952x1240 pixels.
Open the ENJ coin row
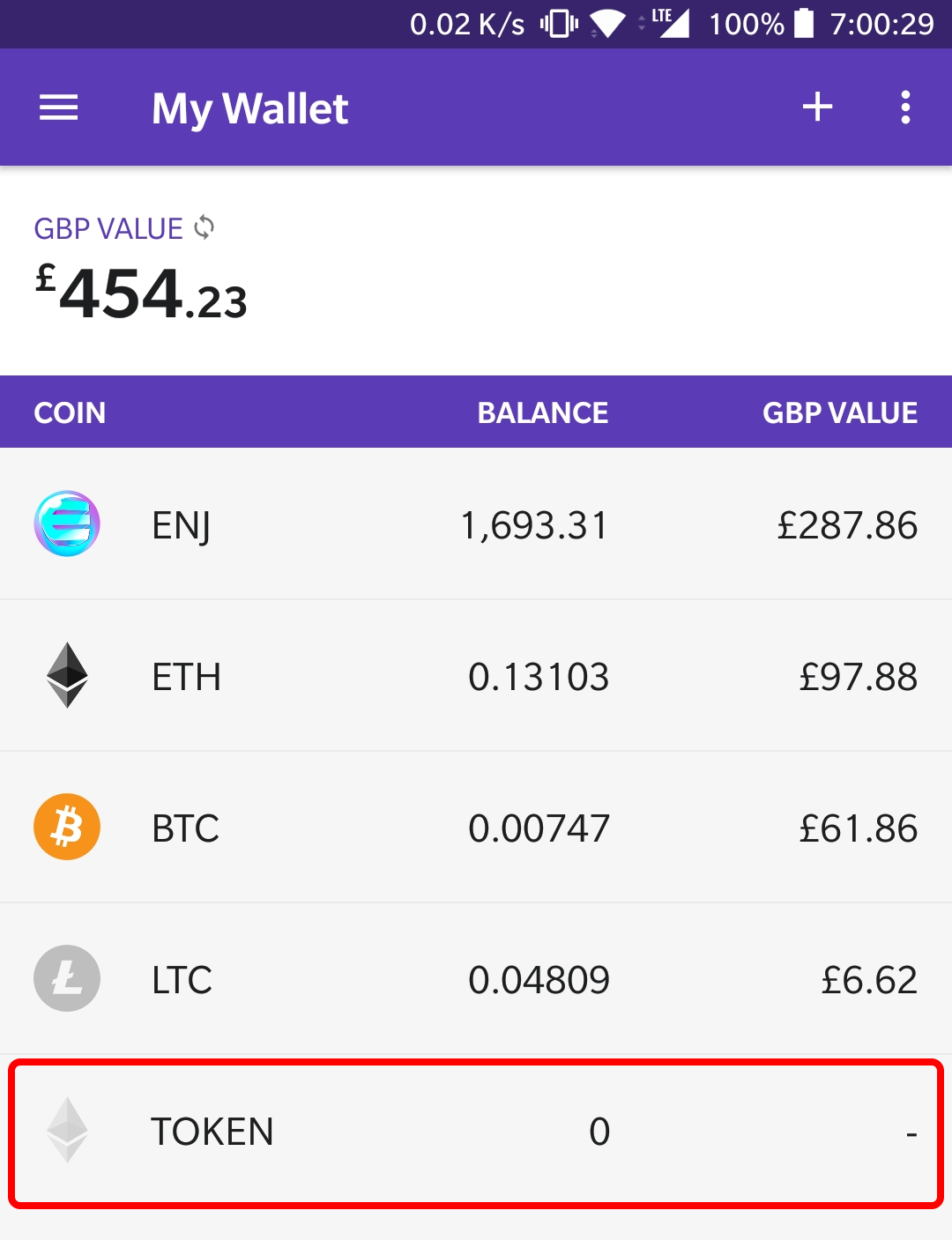[x=476, y=524]
